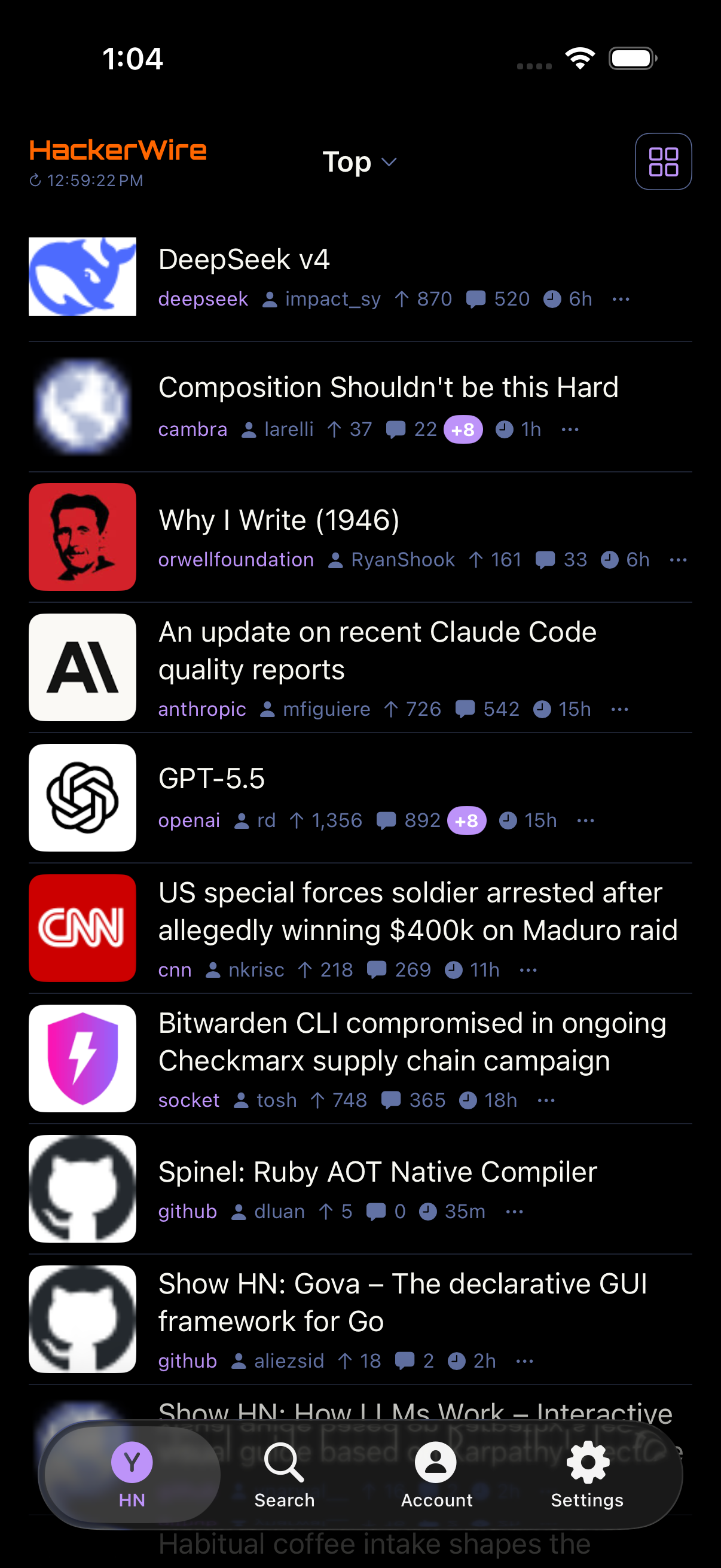The width and height of the screenshot is (721, 1568).
Task: Tap the HackerWire logo
Action: tap(118, 150)
